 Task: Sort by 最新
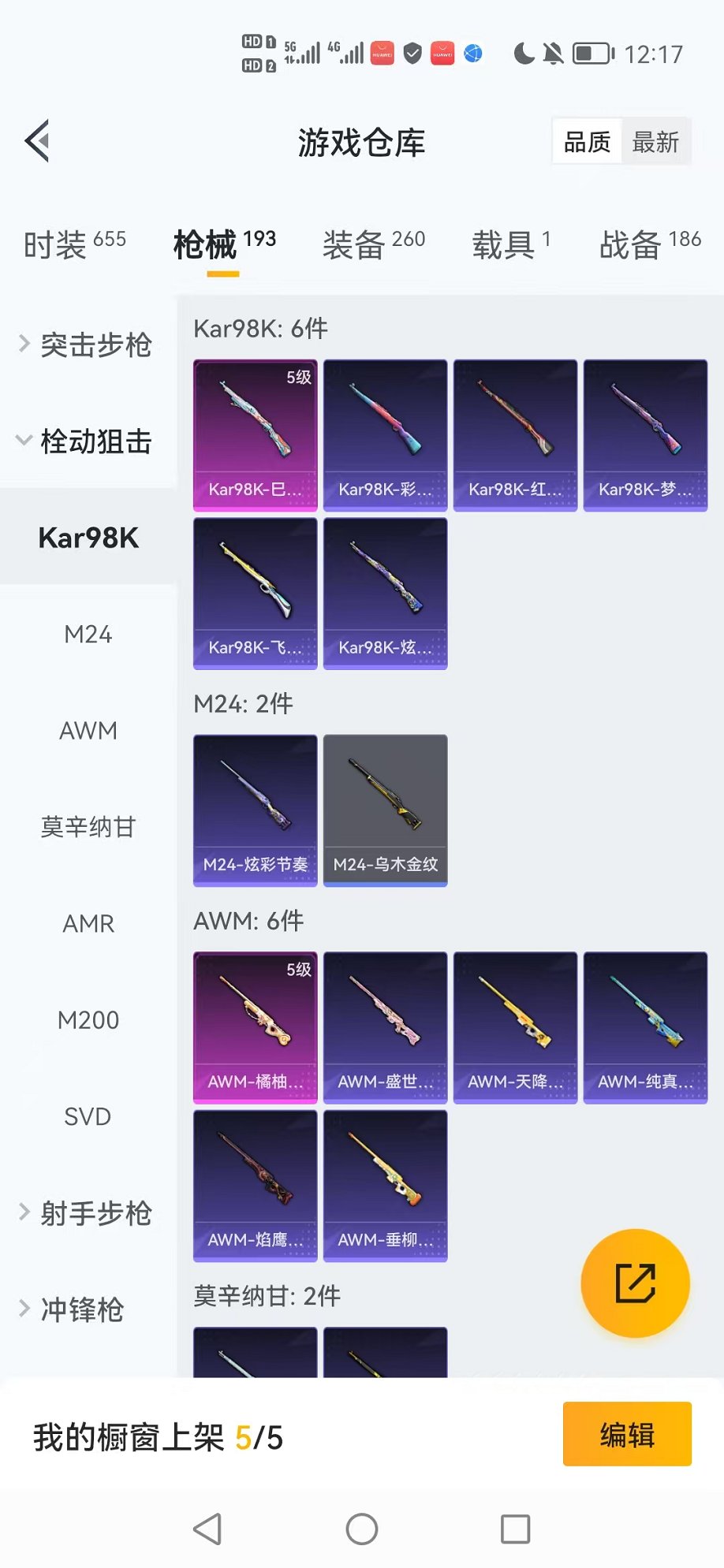click(655, 143)
